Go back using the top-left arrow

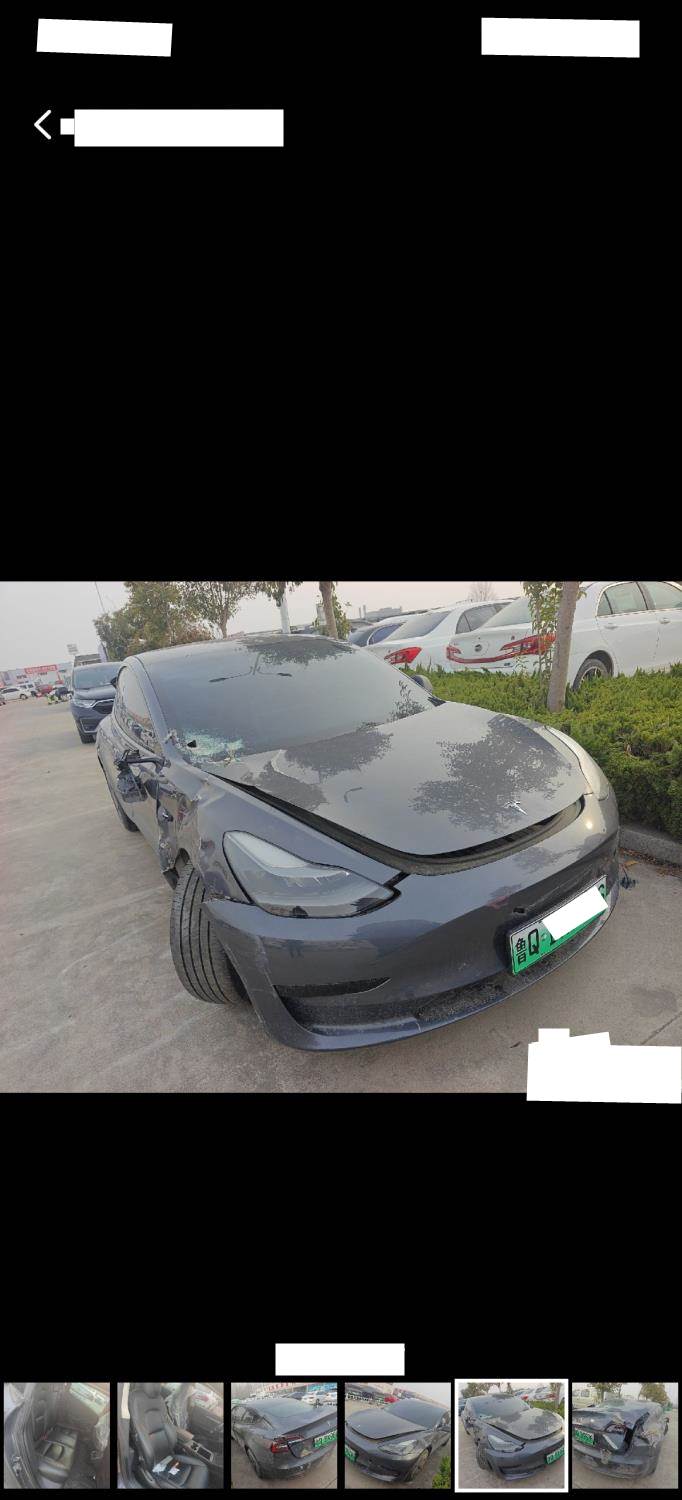tap(42, 125)
